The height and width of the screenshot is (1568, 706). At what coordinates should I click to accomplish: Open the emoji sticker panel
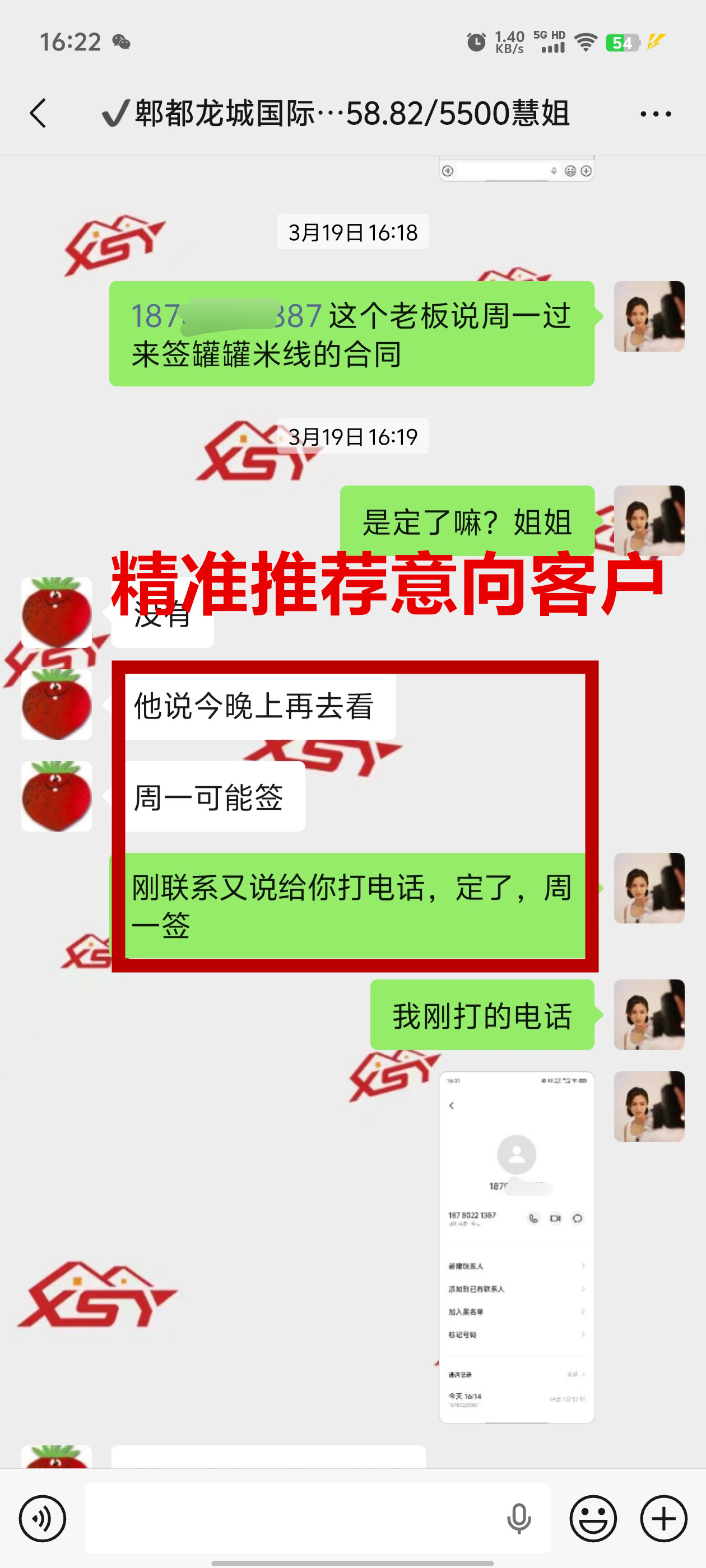coord(593,1519)
